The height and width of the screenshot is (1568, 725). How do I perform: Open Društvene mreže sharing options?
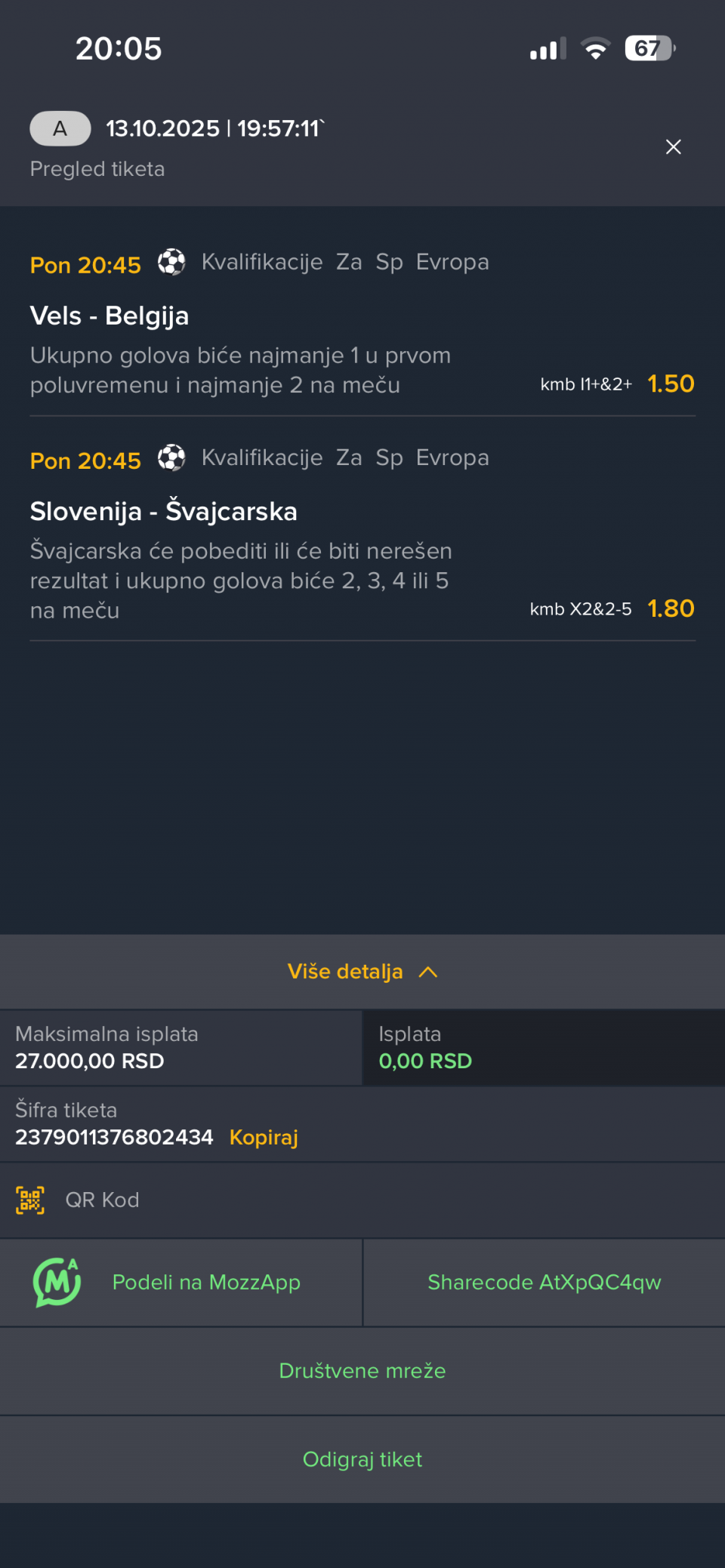[362, 1370]
